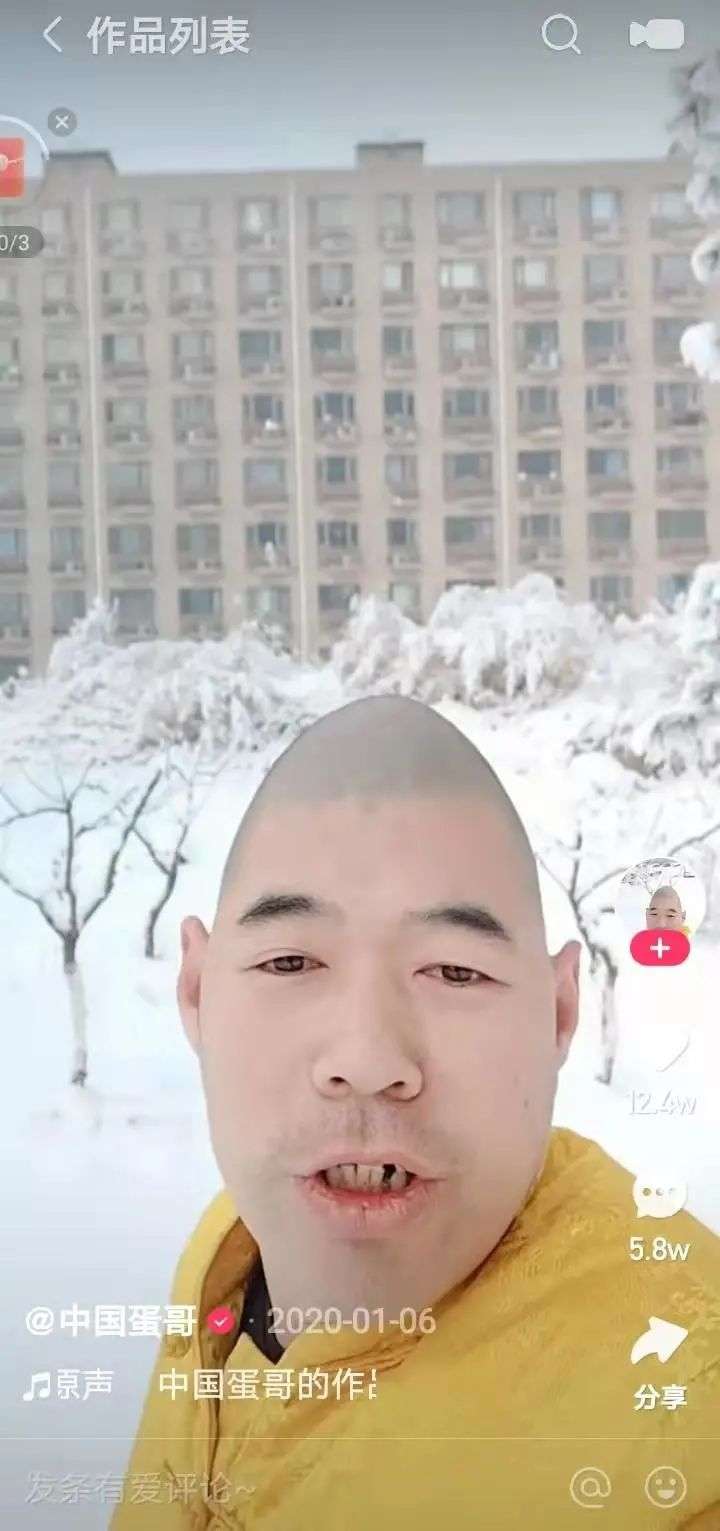The image size is (720, 1531).
Task: Open the @中国蛋哥 username link
Action: 112,1322
